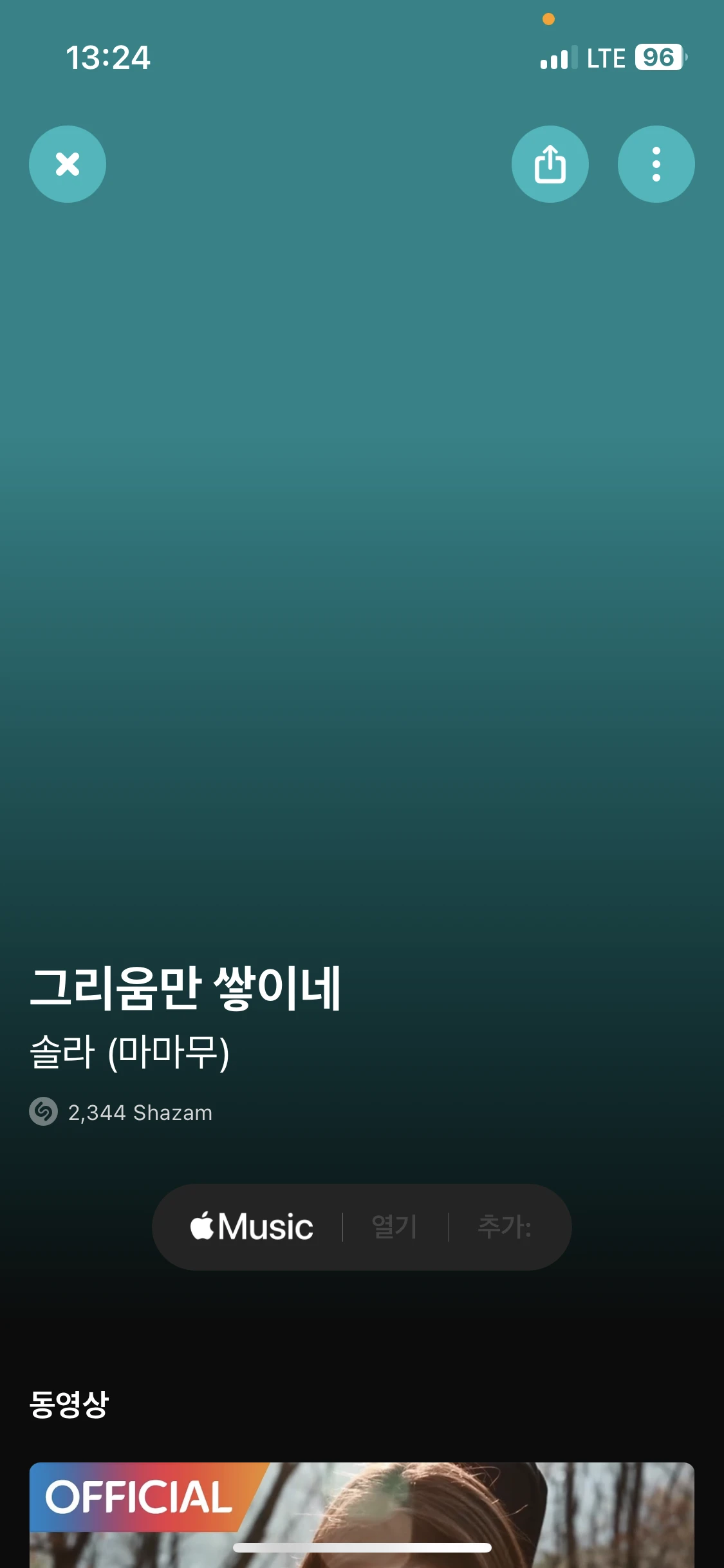This screenshot has height=1568, width=724.
Task: Tap 열기 to open in Apple Music
Action: 394,1226
